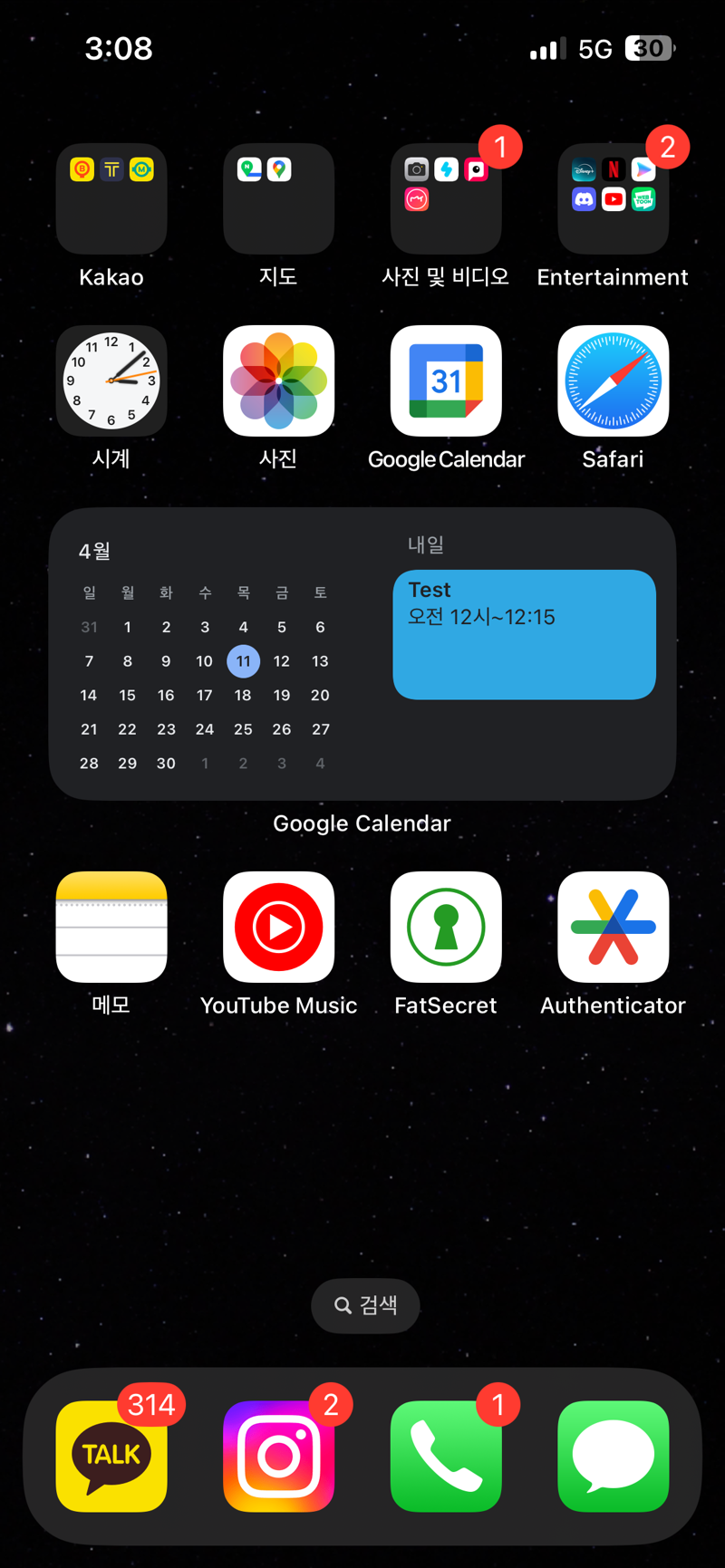The image size is (725, 1568).
Task: Launch YouTube Music
Action: point(278,927)
